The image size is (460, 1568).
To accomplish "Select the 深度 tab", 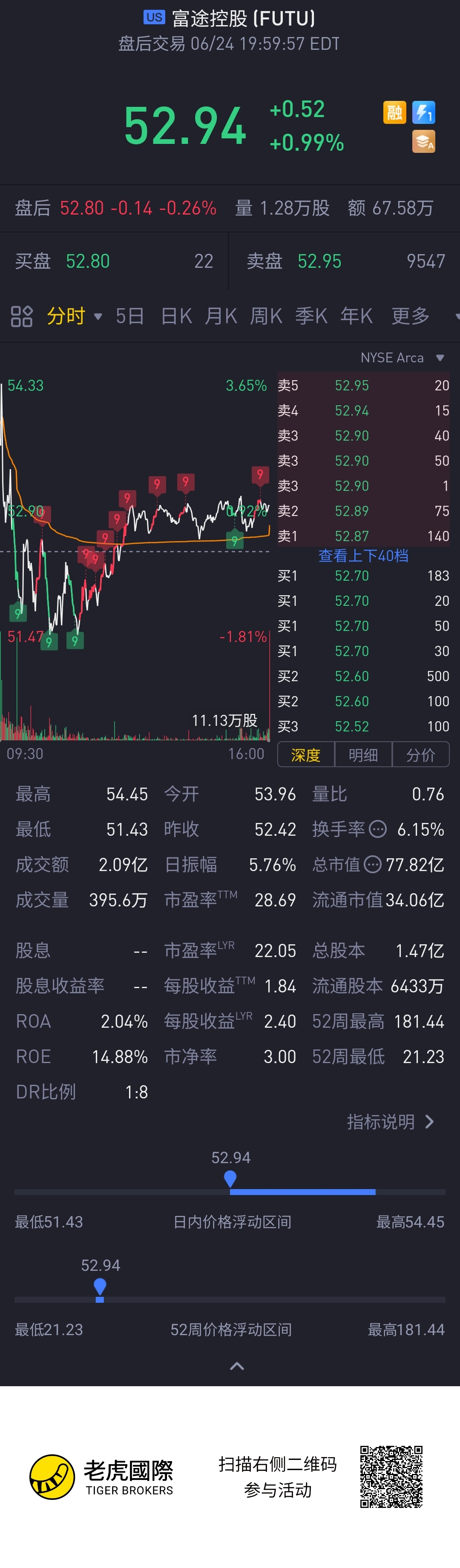I will pyautogui.click(x=306, y=755).
